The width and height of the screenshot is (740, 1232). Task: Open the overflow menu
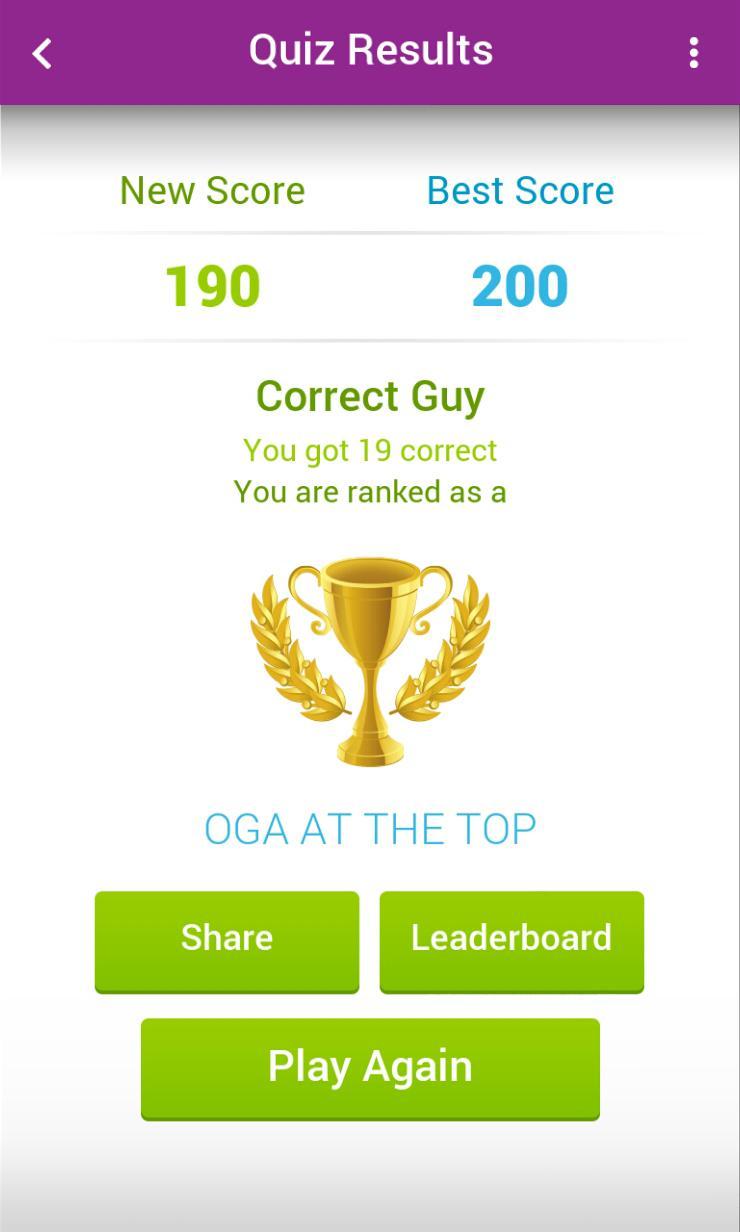click(x=693, y=53)
